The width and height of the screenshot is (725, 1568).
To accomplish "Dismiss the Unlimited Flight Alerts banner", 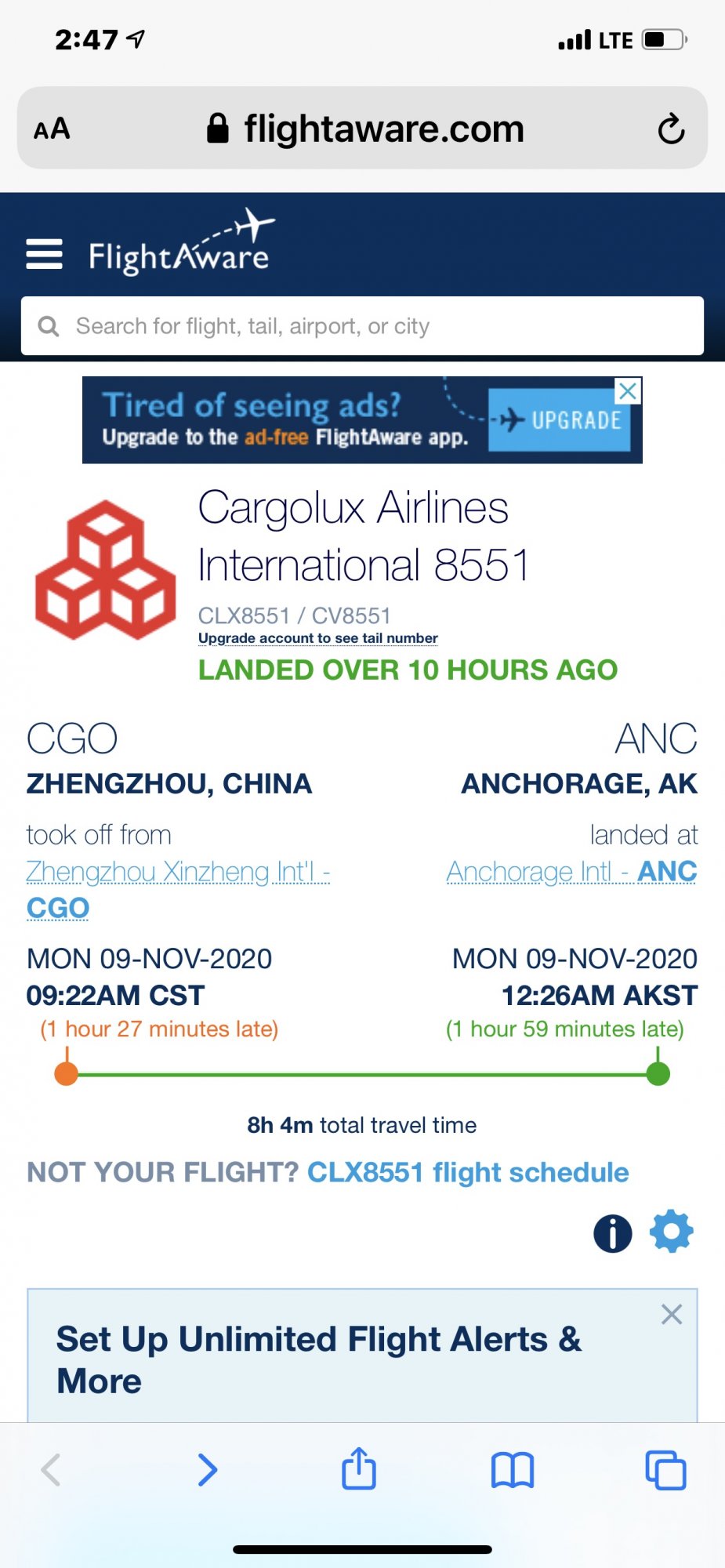I will point(671,1315).
